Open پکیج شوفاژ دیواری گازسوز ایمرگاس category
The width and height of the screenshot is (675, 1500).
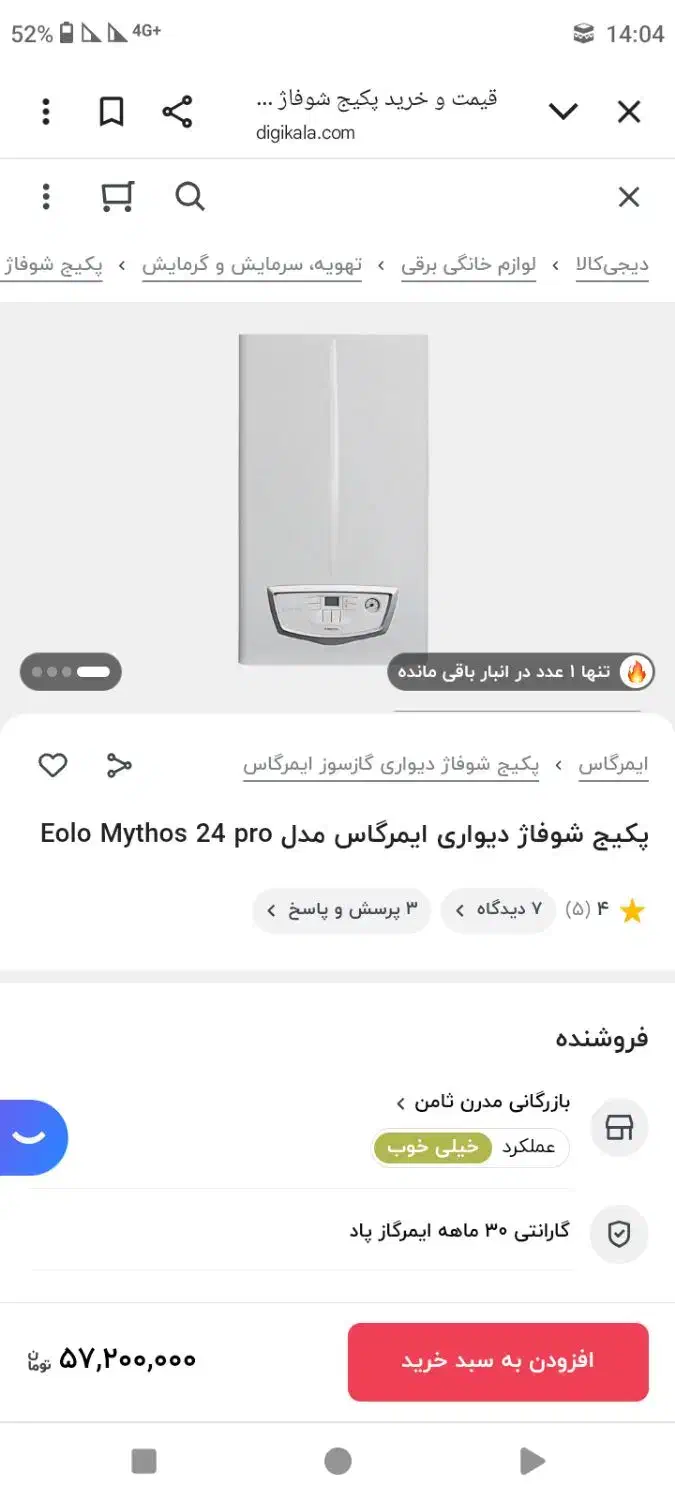tap(391, 765)
